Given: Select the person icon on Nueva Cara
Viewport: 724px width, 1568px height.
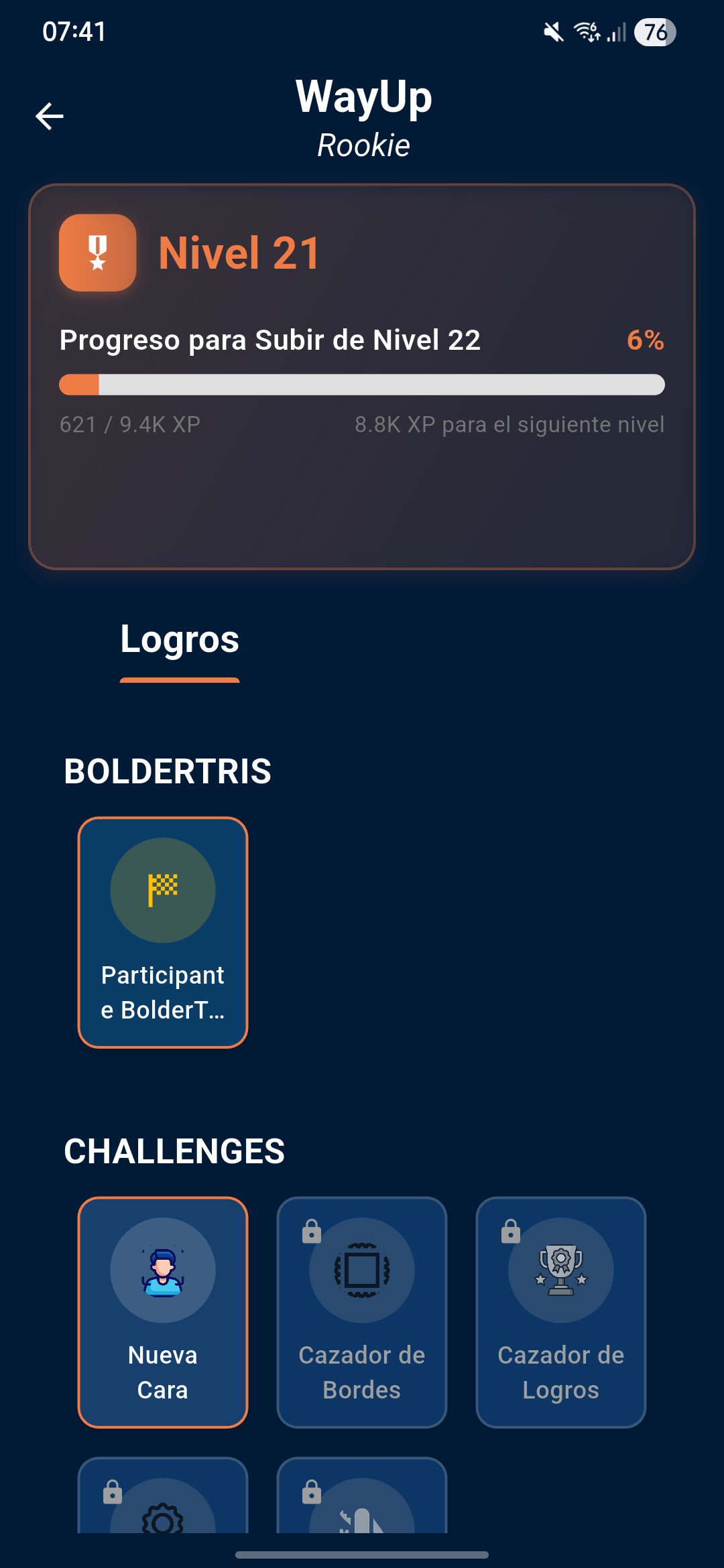Looking at the screenshot, I should [162, 1270].
